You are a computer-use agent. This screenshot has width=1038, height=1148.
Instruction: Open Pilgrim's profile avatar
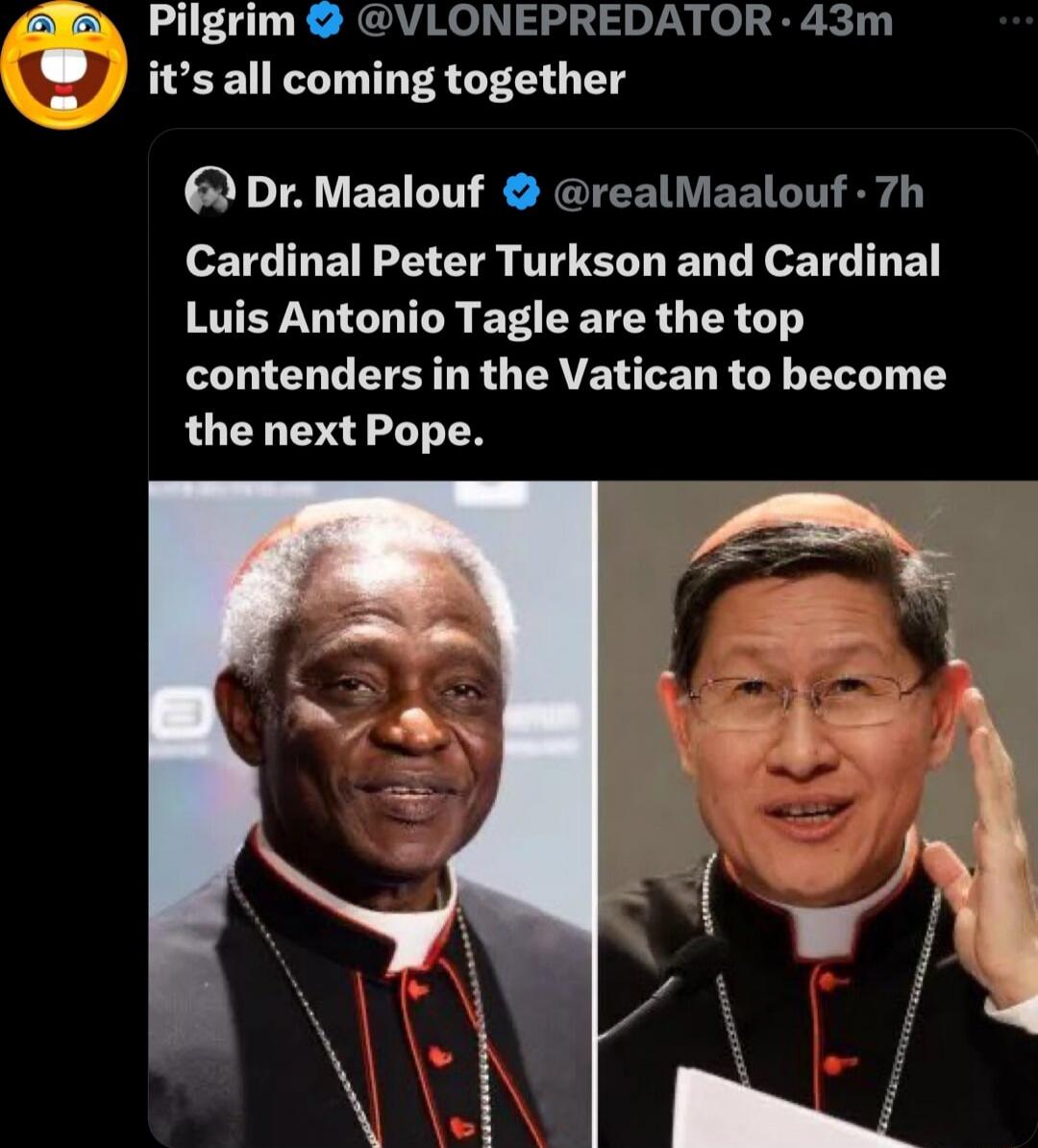click(x=63, y=65)
